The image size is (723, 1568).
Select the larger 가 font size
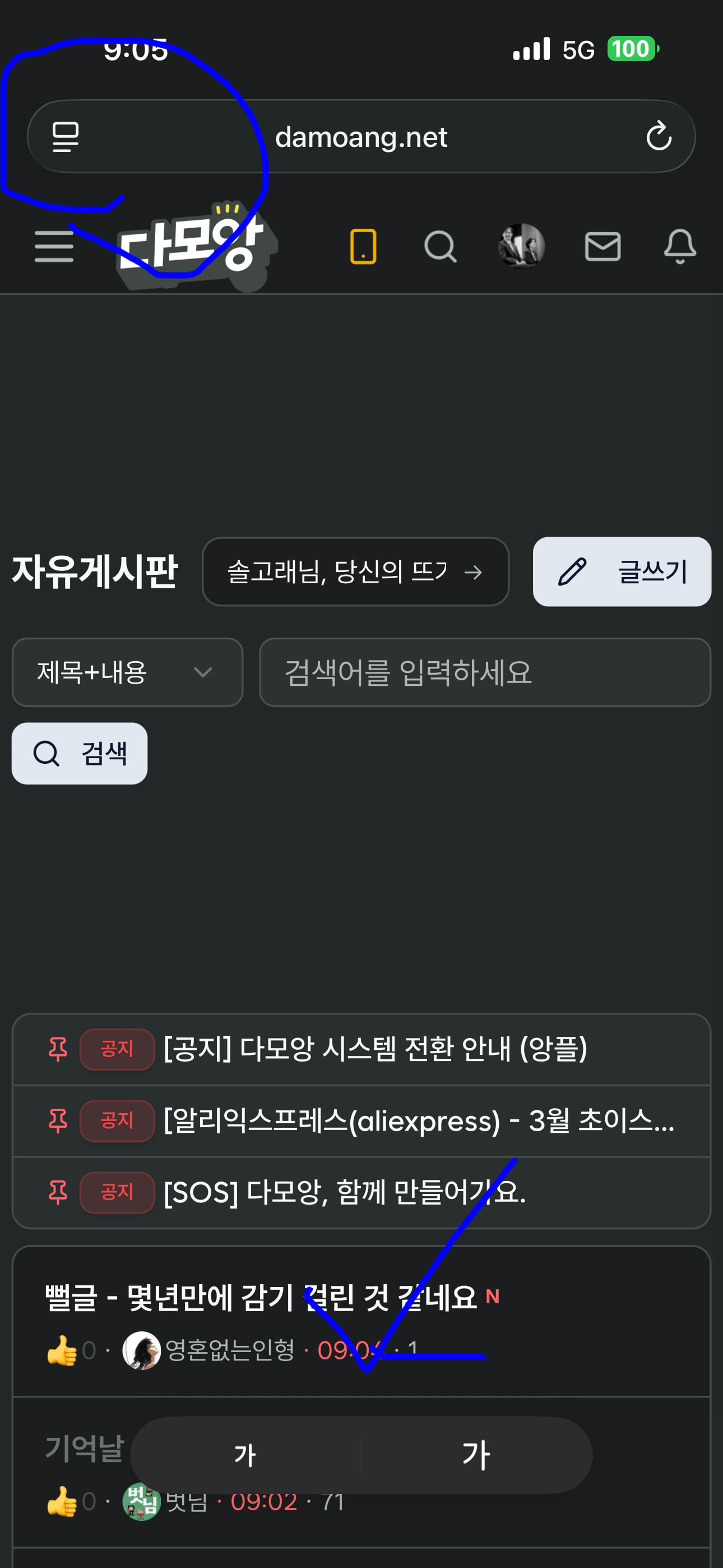tap(476, 1455)
